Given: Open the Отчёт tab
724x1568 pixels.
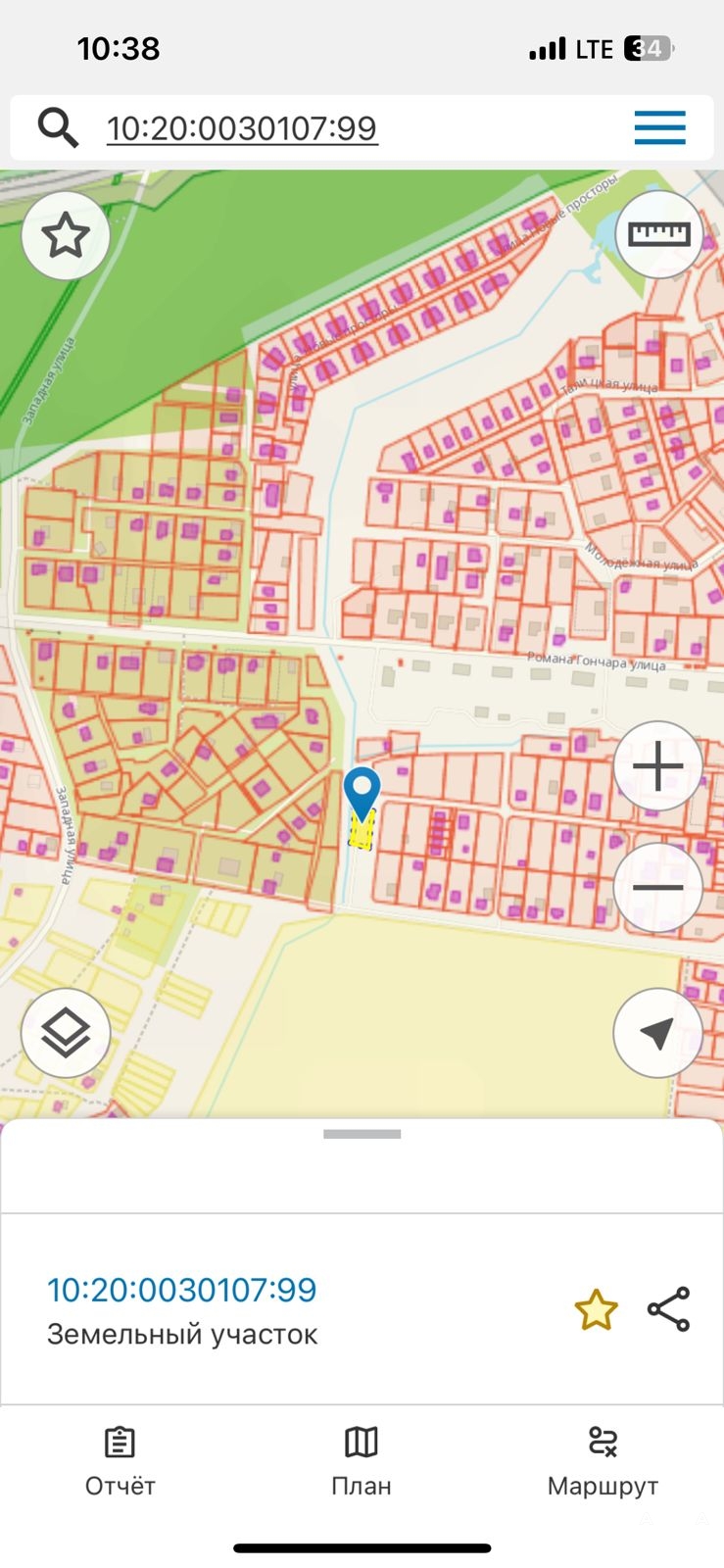Looking at the screenshot, I should point(120,1461).
